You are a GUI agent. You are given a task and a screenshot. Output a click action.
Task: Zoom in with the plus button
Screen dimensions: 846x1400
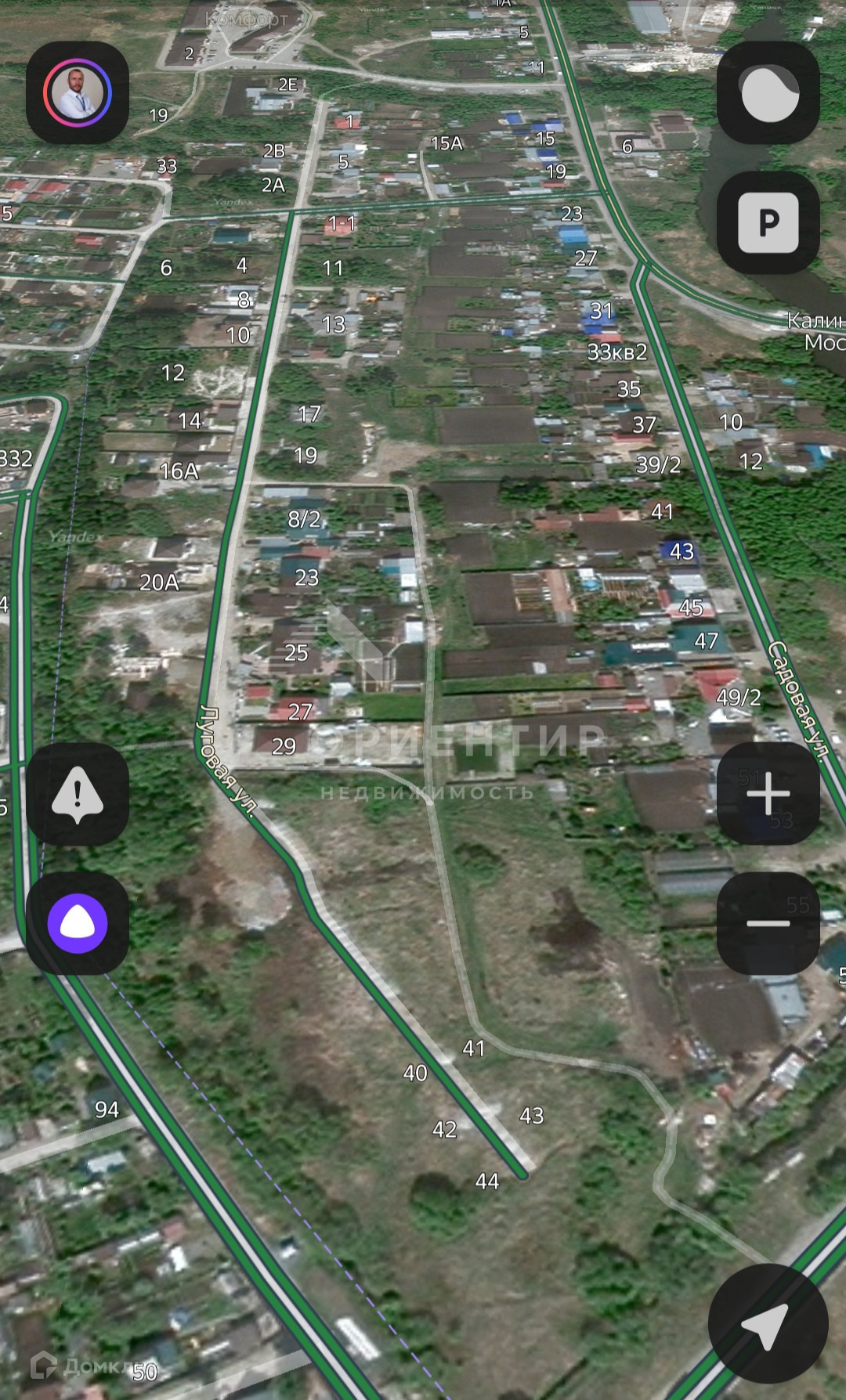[x=768, y=793]
